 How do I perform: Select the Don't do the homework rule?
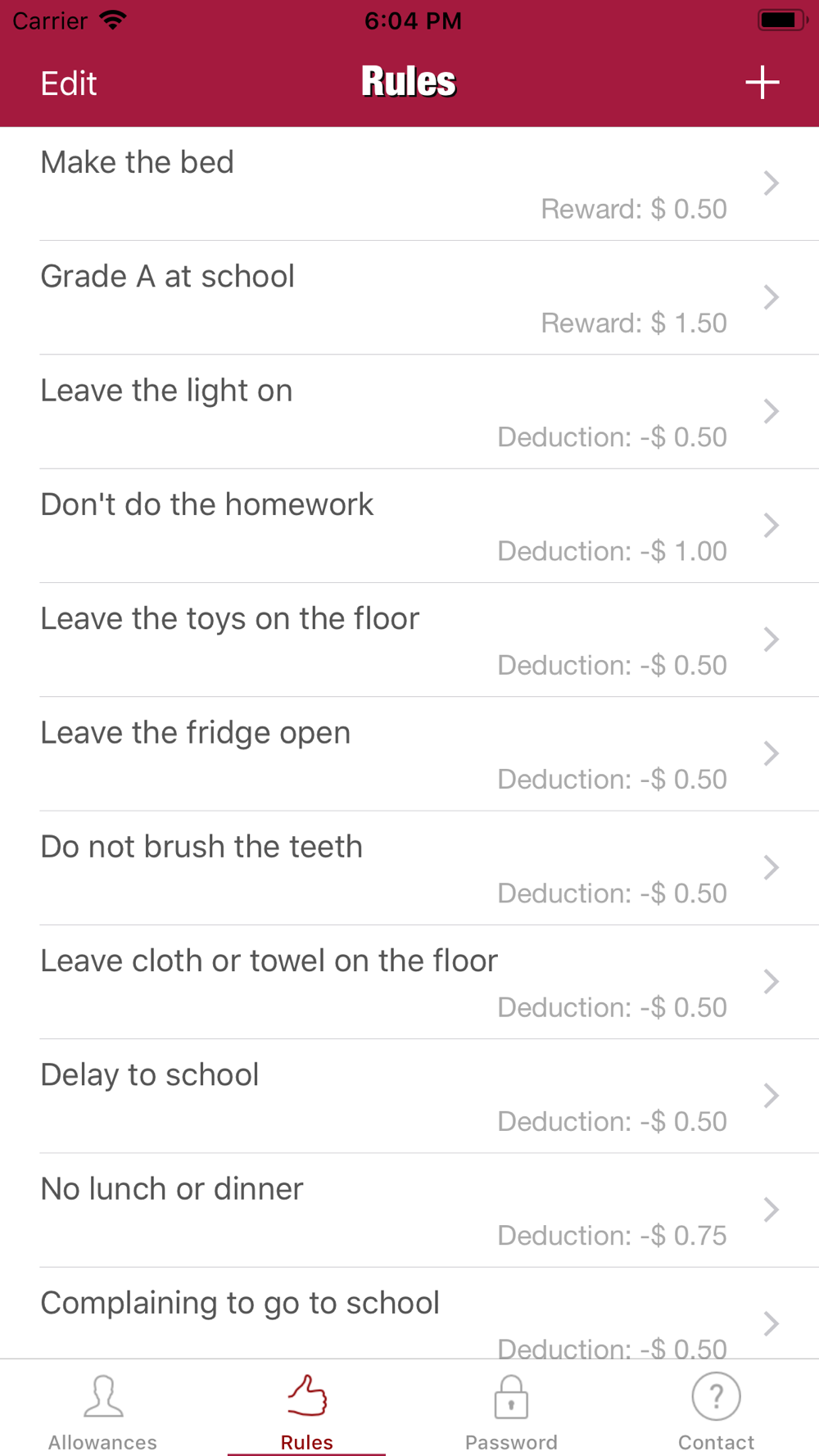pos(409,526)
